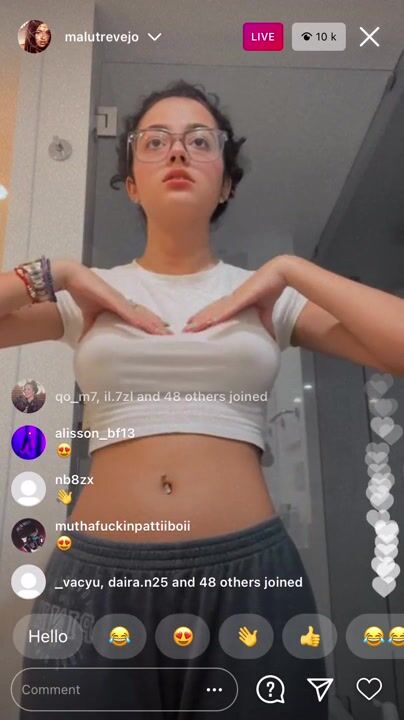Share the live via paper plane icon
404x720 pixels.
pos(320,689)
